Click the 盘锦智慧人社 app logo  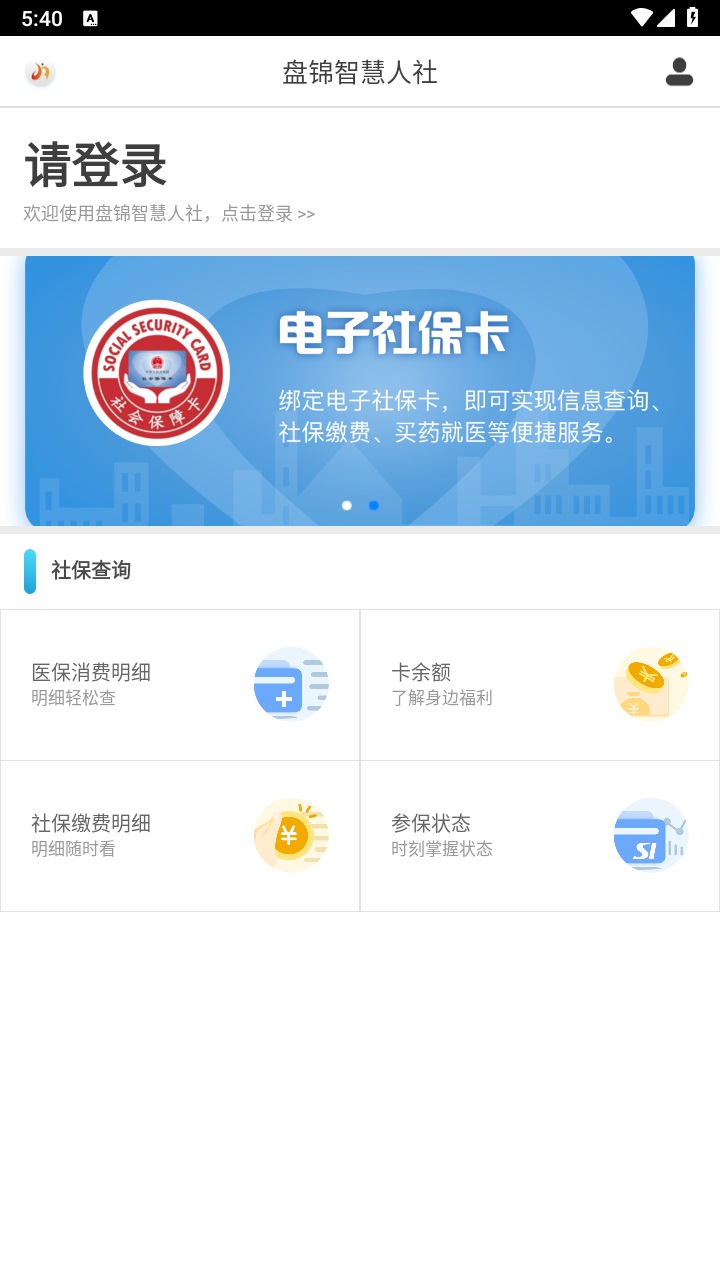tap(39, 71)
